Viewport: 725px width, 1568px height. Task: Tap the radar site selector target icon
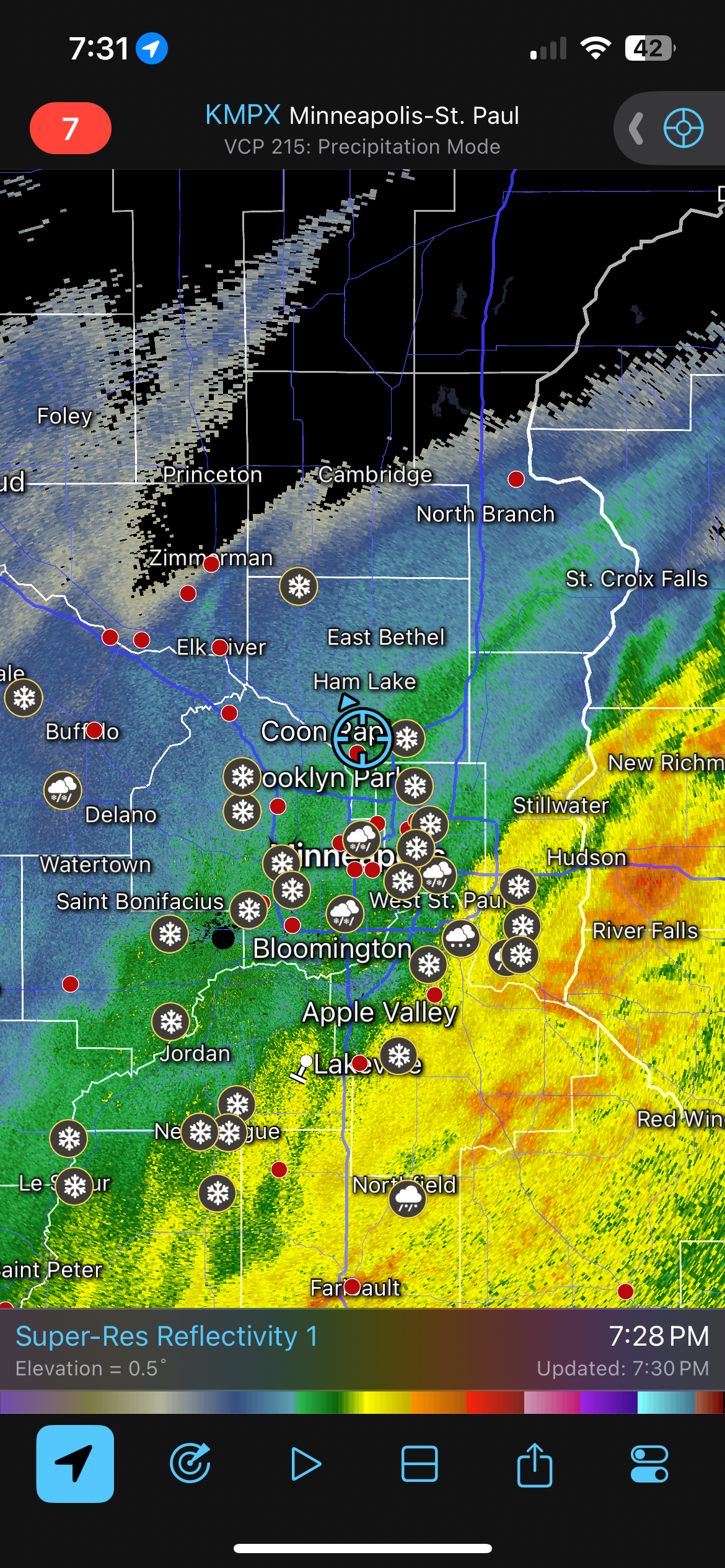(683, 128)
